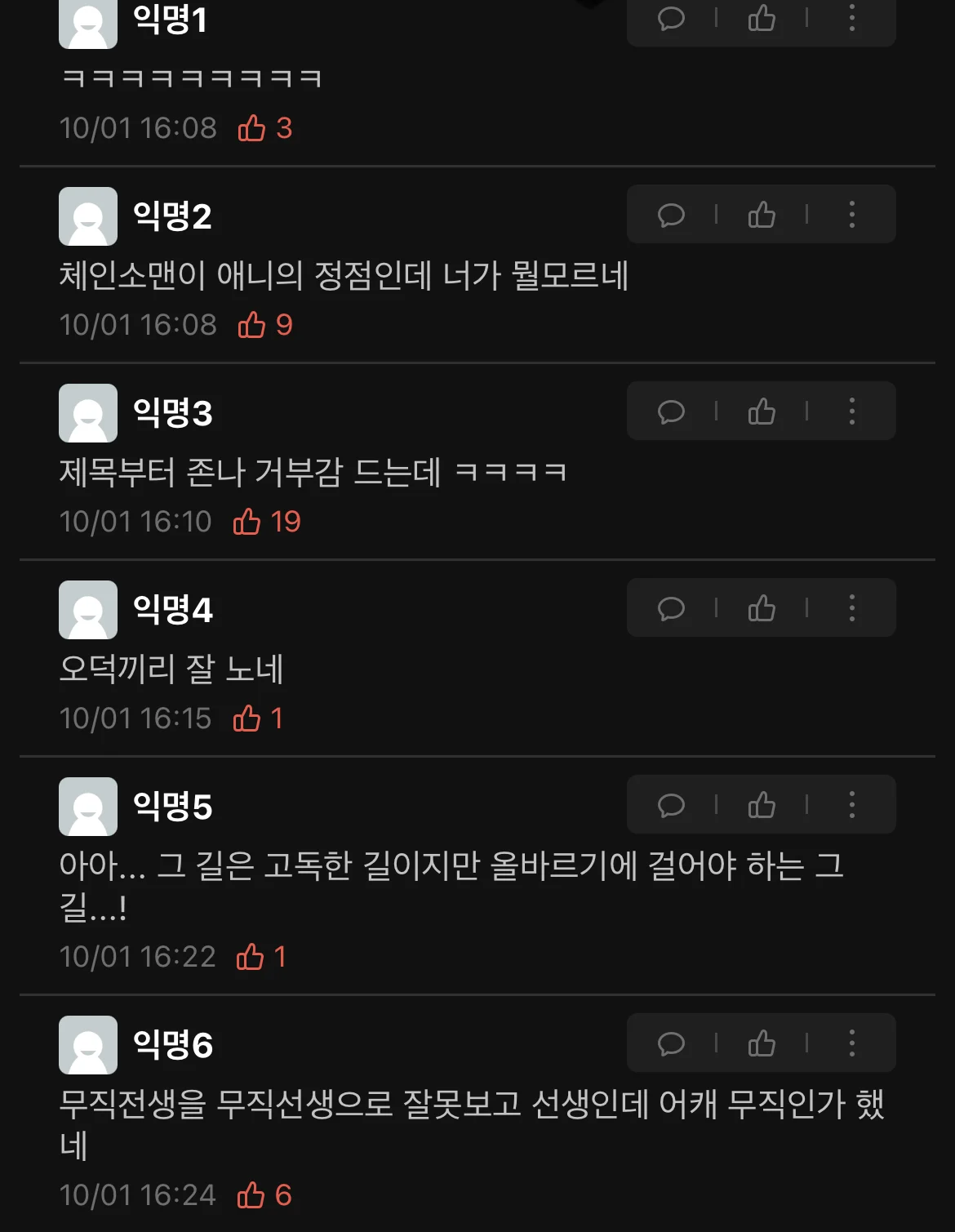The image size is (955, 1232).
Task: Show more options for 익명4's comment
Action: tap(851, 608)
